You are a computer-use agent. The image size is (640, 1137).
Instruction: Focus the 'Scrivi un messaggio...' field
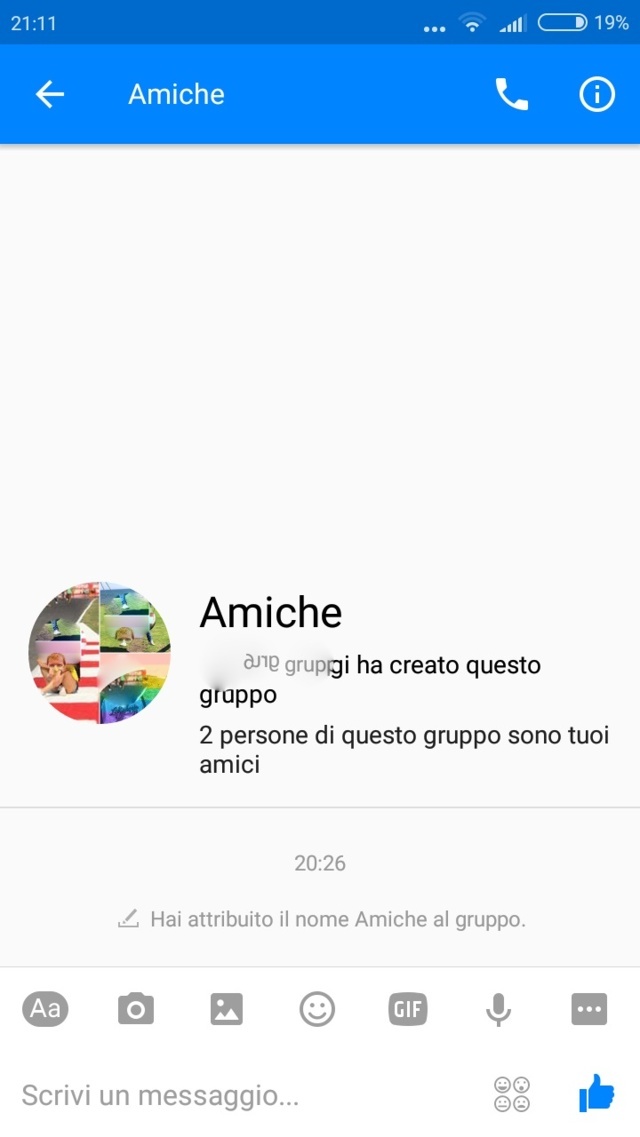[x=240, y=1095]
